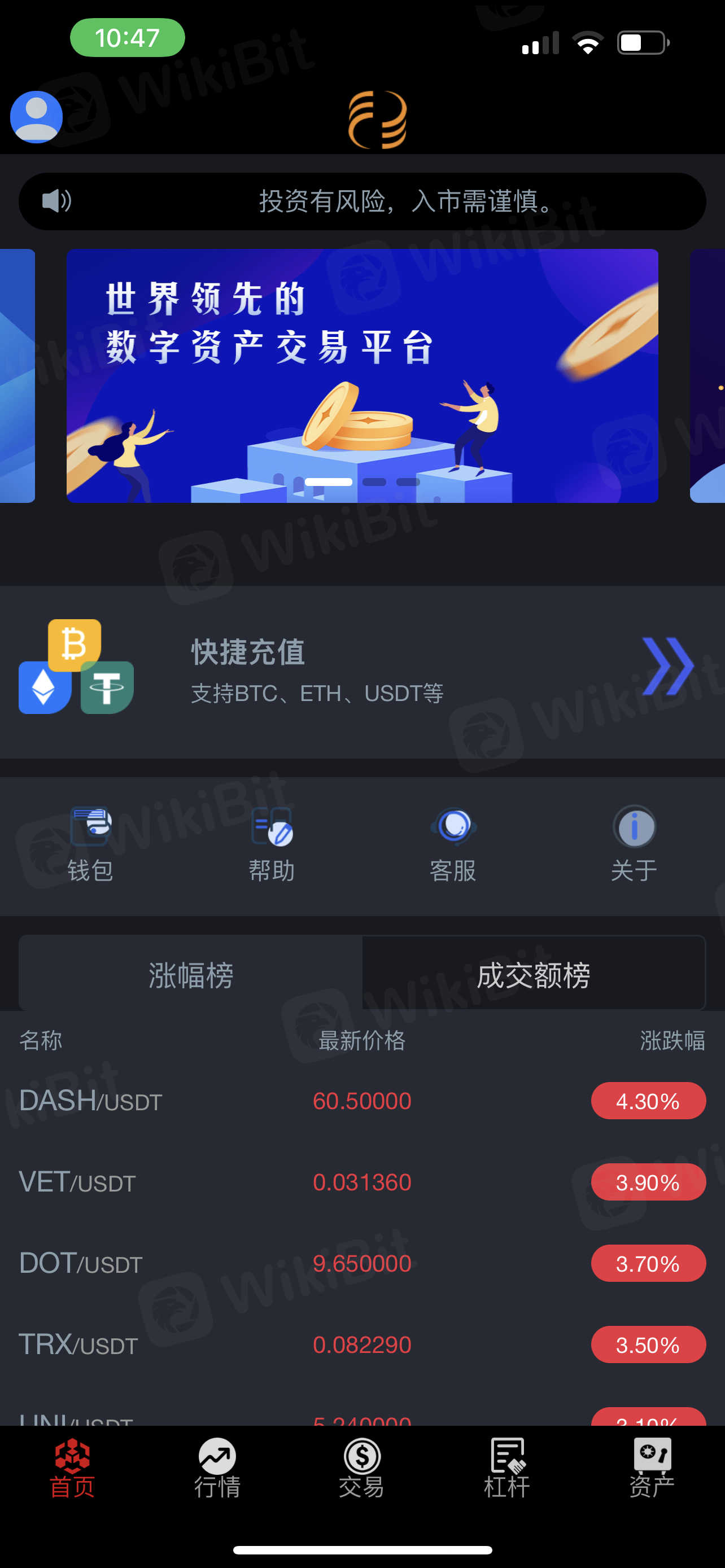The width and height of the screenshot is (725, 1568).
Task: Switch to the 资产 assets tab
Action: [652, 1468]
